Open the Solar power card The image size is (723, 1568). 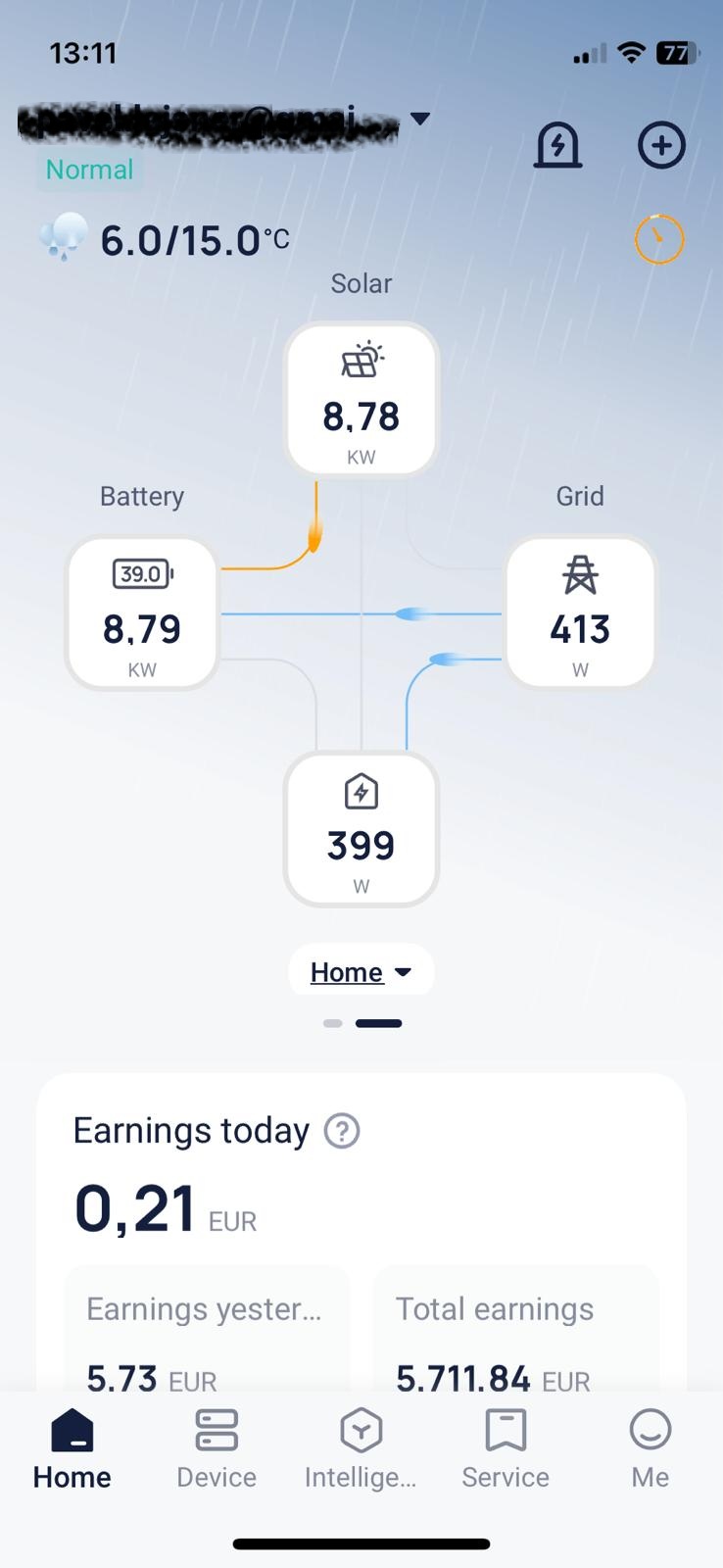pyautogui.click(x=361, y=399)
